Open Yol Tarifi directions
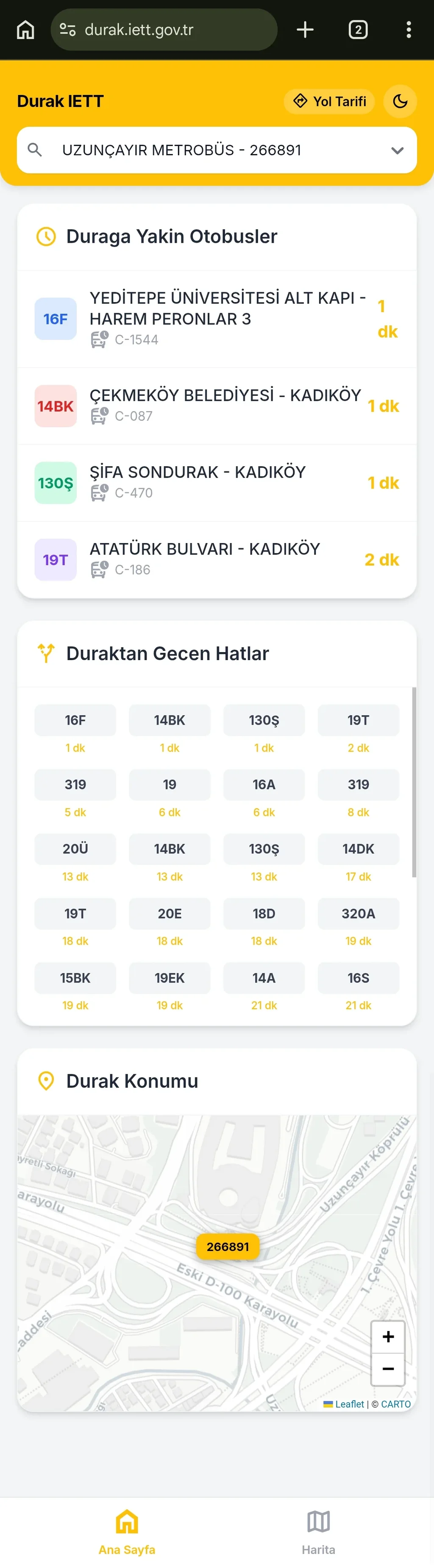Viewport: 434px width, 1568px height. click(x=329, y=101)
